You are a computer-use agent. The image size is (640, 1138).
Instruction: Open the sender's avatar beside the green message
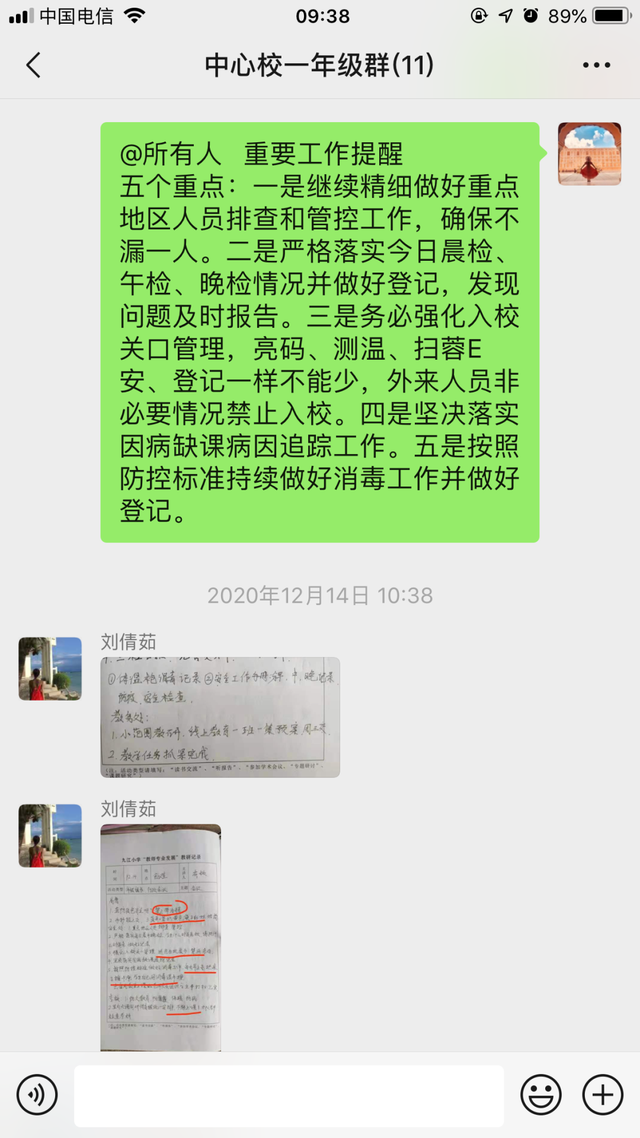[x=589, y=154]
